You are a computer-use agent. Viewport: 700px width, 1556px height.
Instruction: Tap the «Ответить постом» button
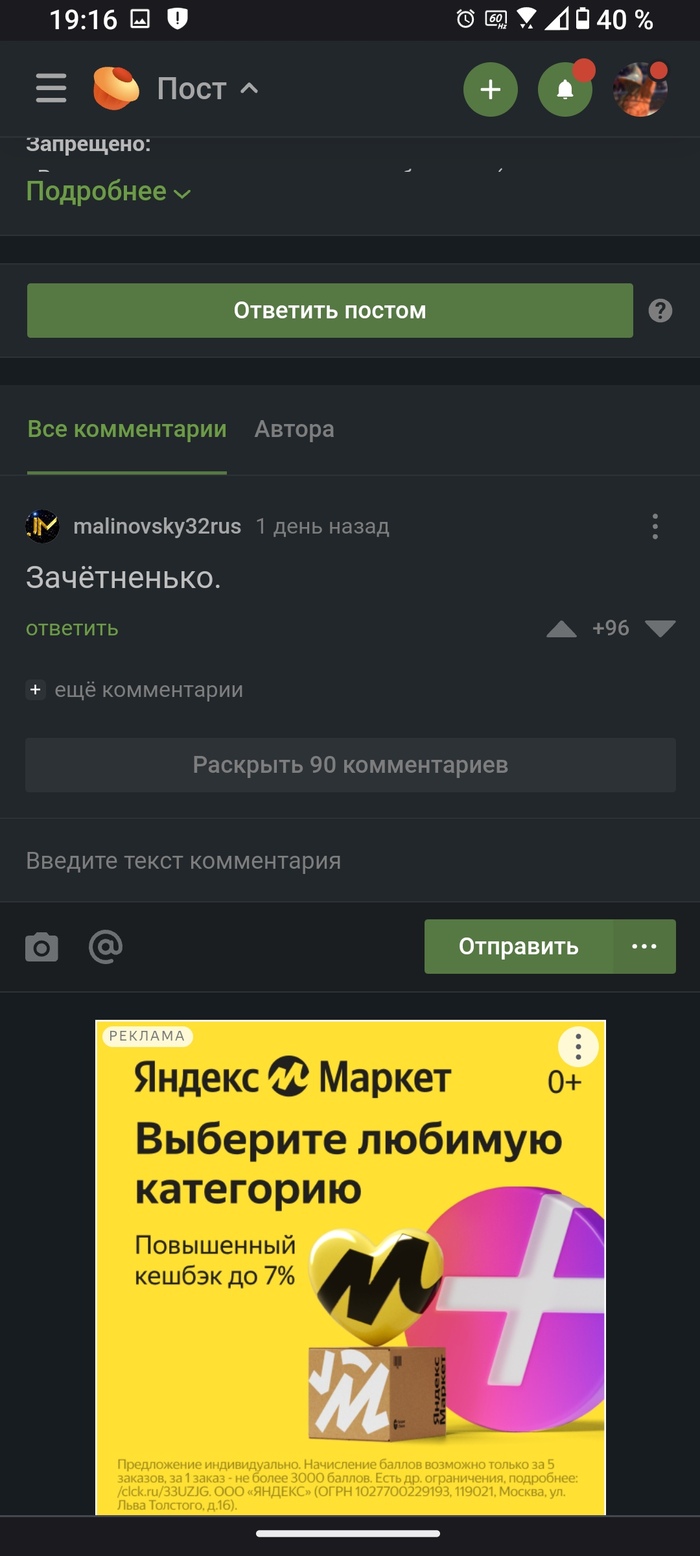[330, 311]
